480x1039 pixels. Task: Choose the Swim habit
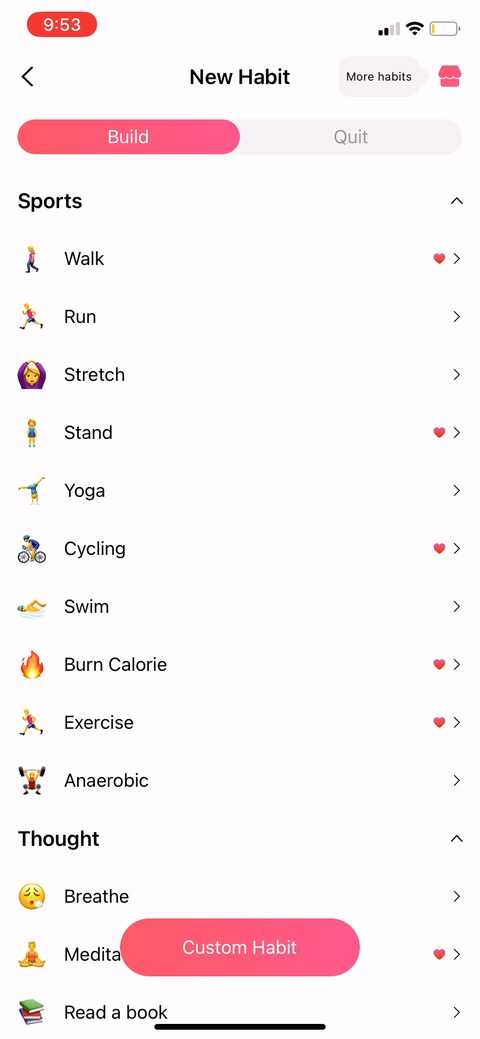point(240,606)
